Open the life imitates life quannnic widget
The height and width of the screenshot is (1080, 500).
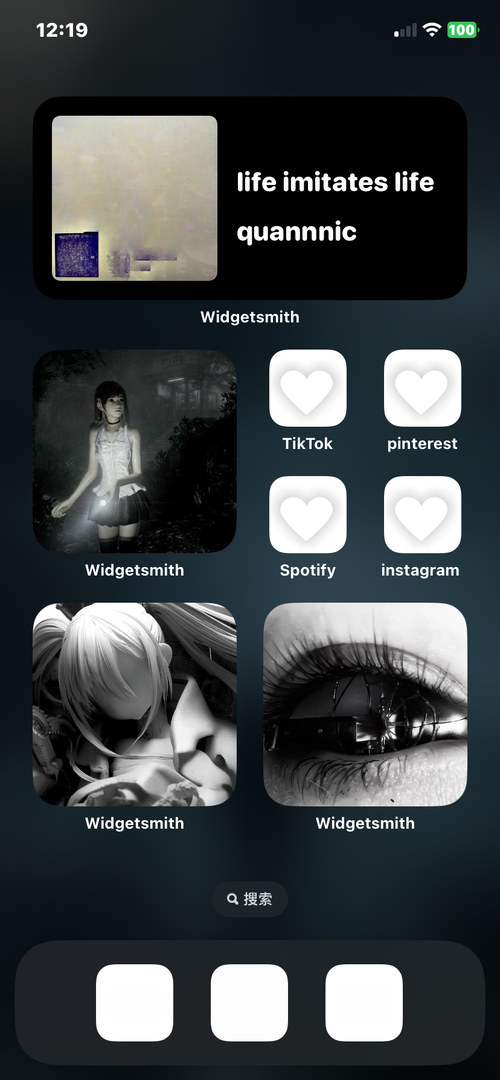(x=250, y=198)
